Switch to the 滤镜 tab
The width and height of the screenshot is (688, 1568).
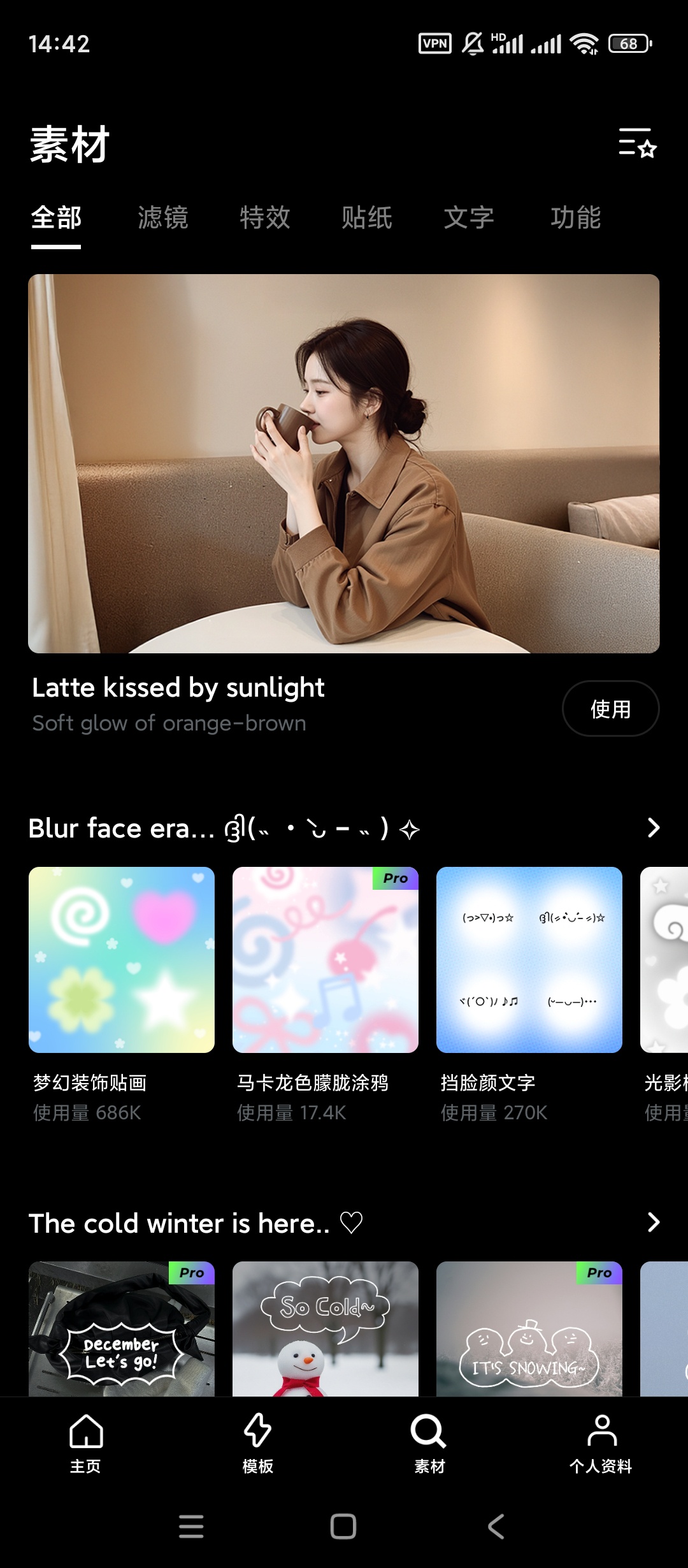tap(163, 218)
